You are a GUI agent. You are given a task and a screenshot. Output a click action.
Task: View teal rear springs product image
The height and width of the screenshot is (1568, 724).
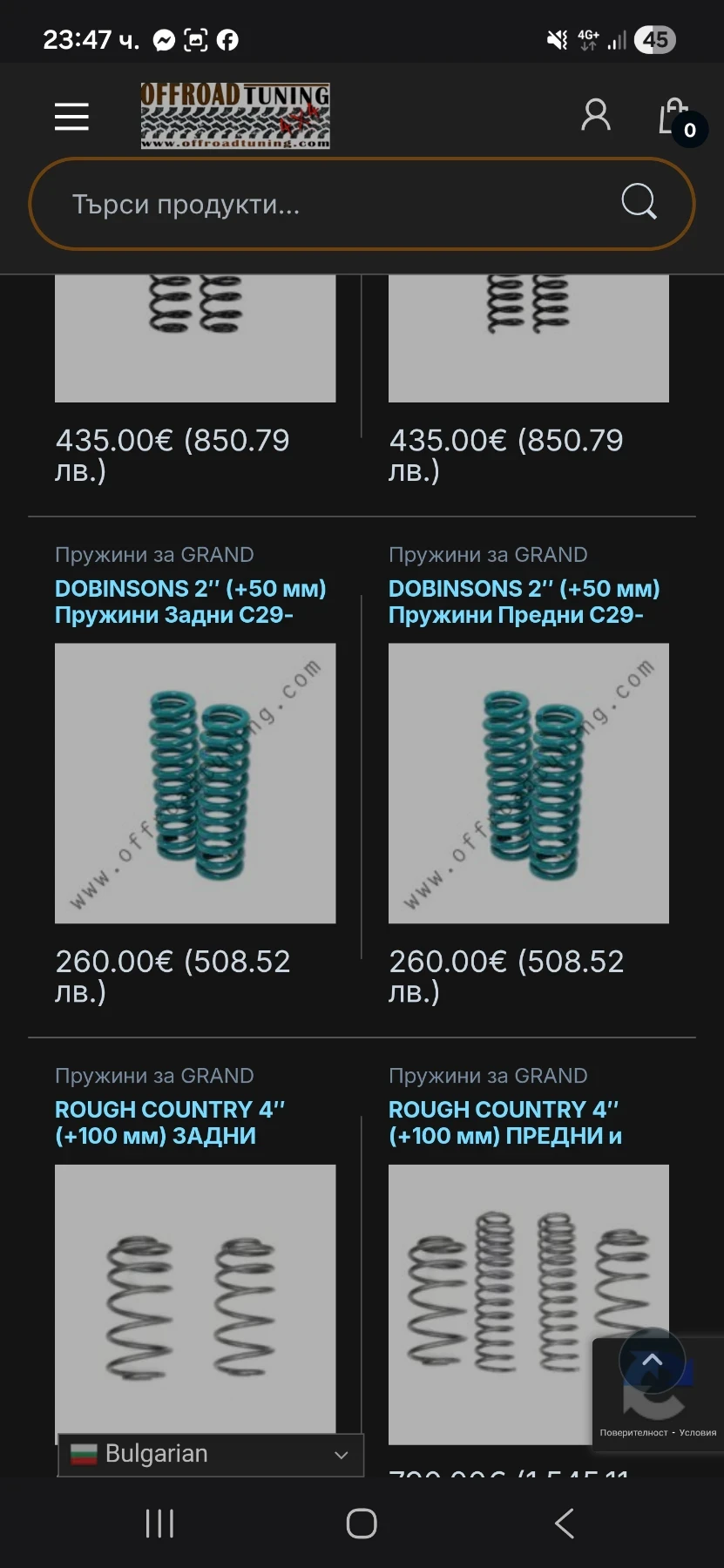click(195, 783)
